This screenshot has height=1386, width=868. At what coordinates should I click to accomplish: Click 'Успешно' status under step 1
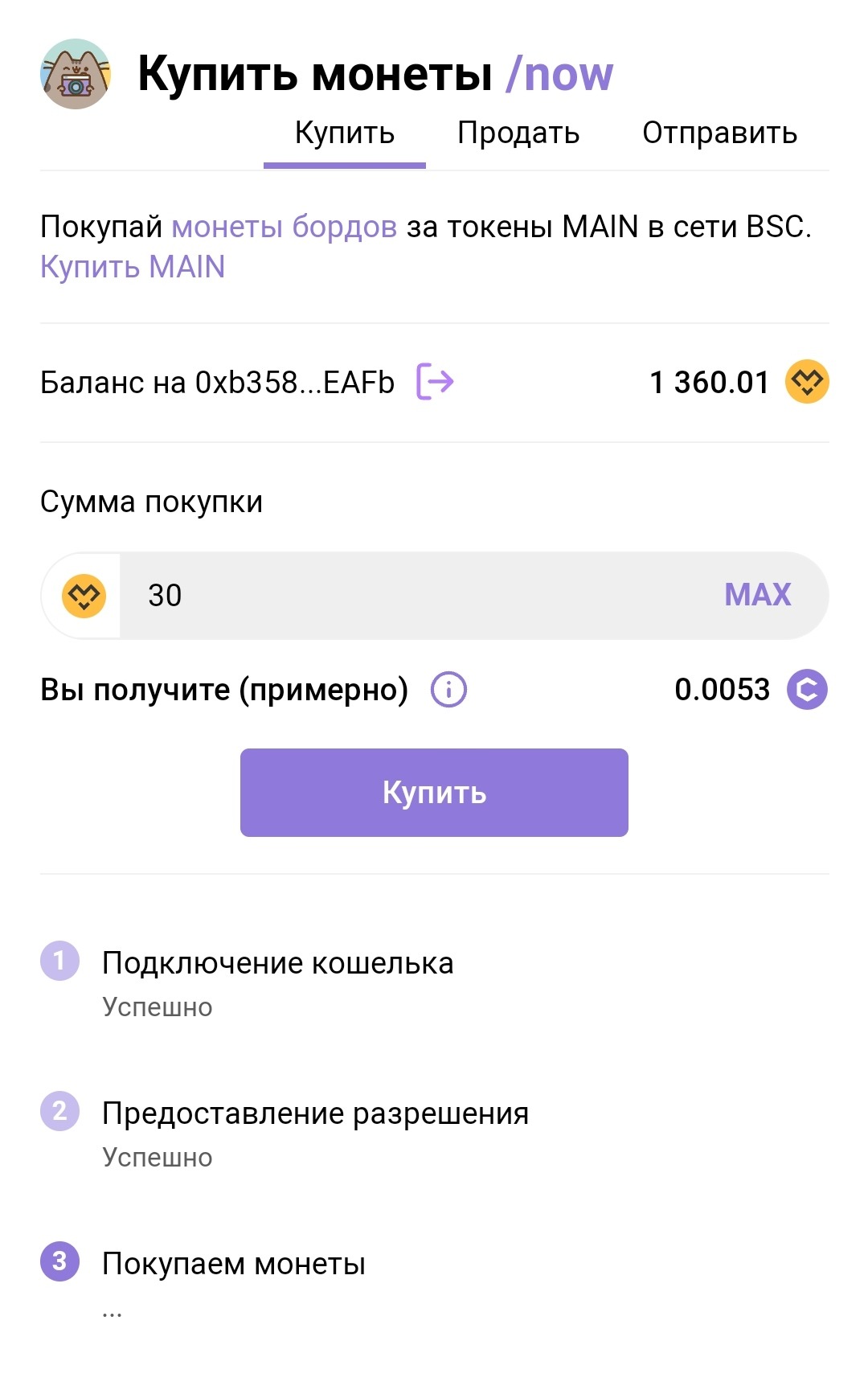158,1005
